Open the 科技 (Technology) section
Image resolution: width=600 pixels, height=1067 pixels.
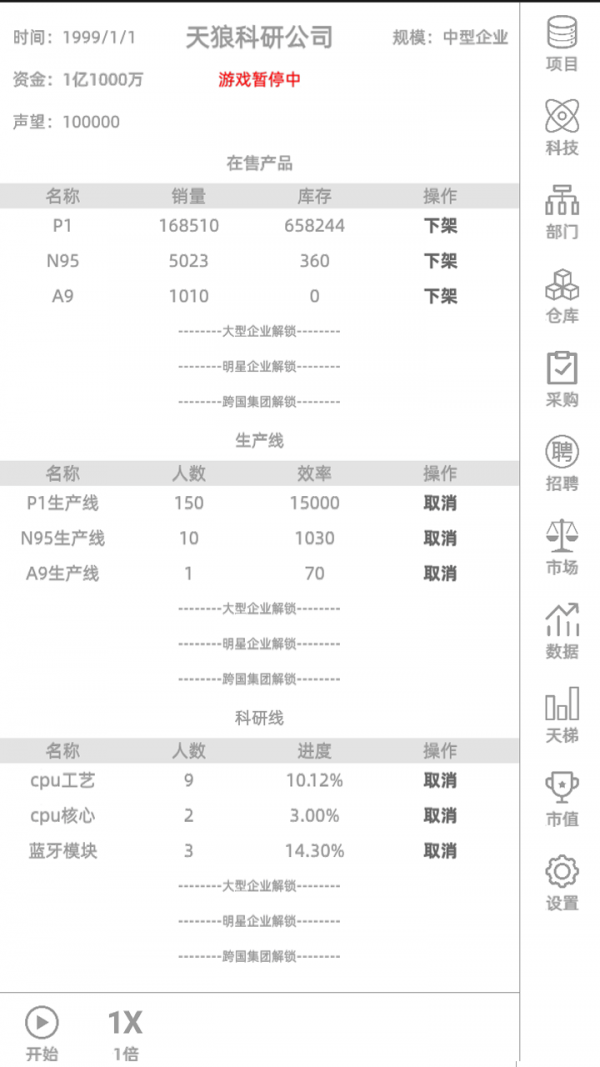click(x=562, y=127)
